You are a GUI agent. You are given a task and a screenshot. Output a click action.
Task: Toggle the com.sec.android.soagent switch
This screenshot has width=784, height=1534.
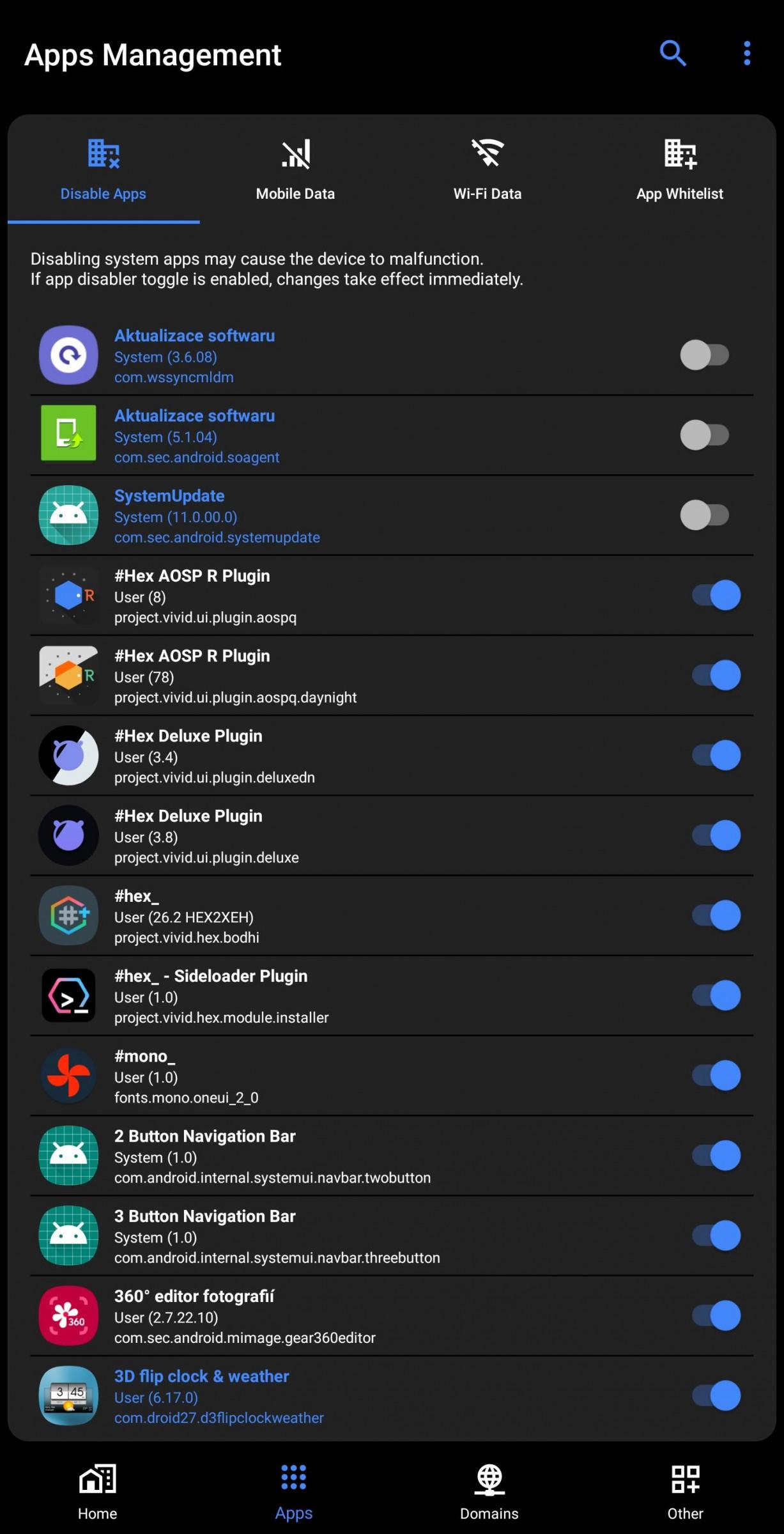click(x=705, y=435)
